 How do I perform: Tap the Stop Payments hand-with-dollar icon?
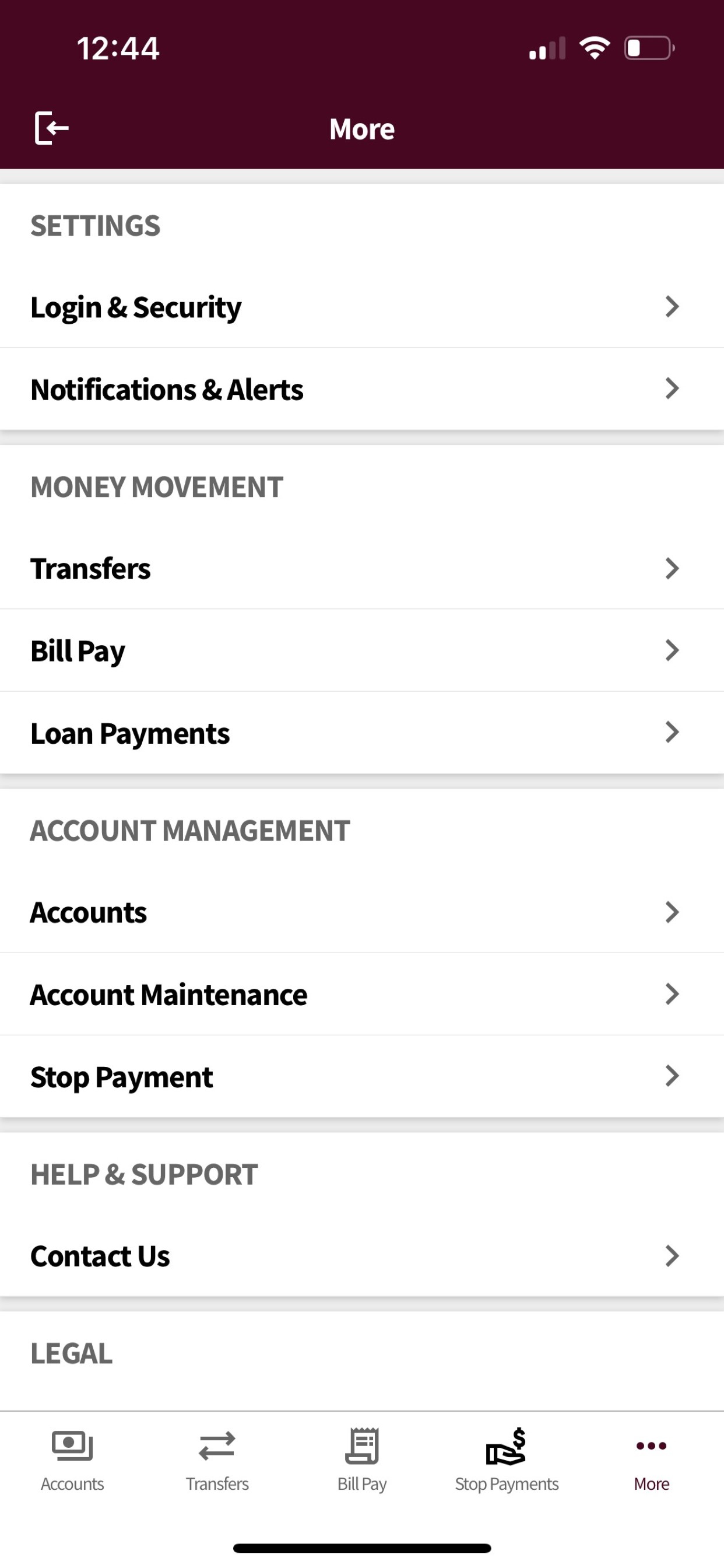click(x=507, y=1445)
